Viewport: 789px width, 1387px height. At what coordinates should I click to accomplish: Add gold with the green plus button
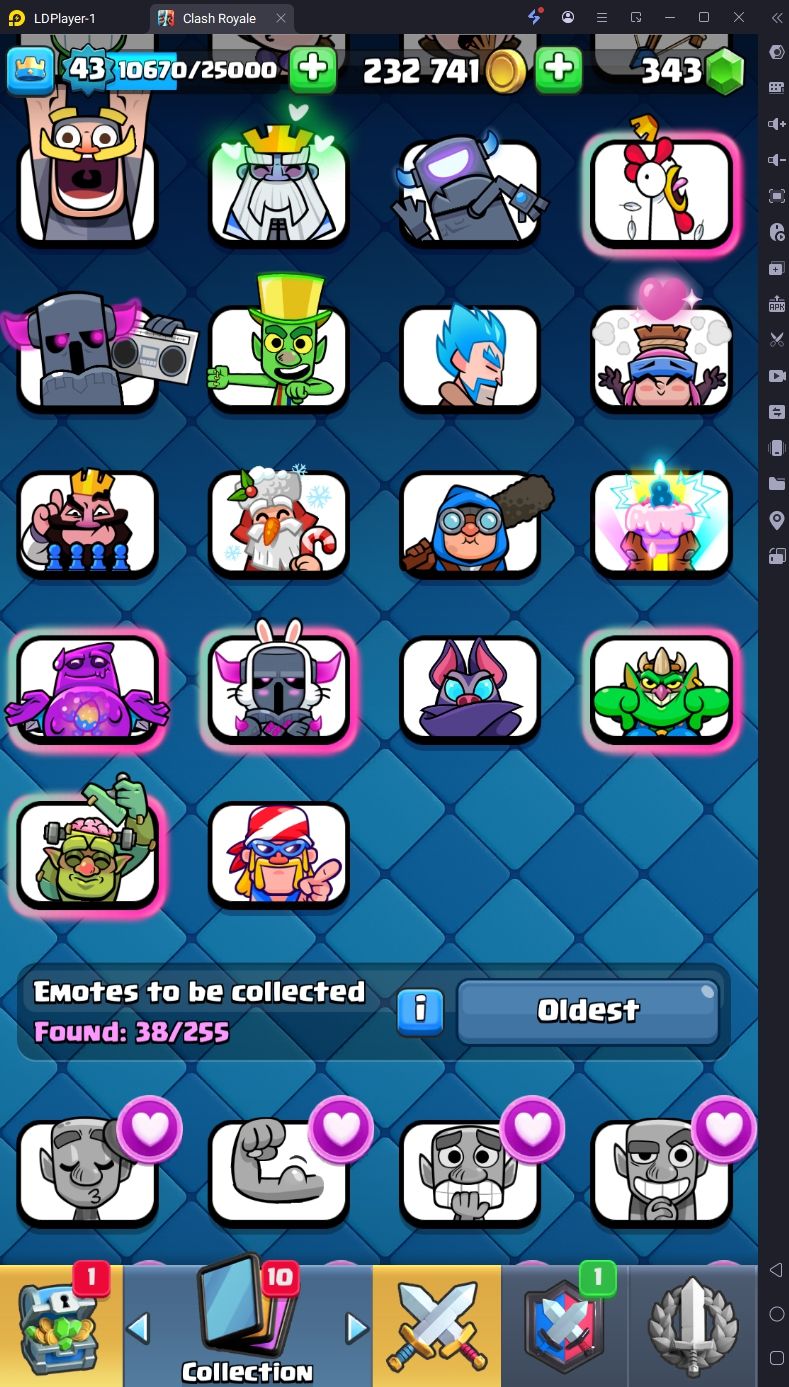559,69
